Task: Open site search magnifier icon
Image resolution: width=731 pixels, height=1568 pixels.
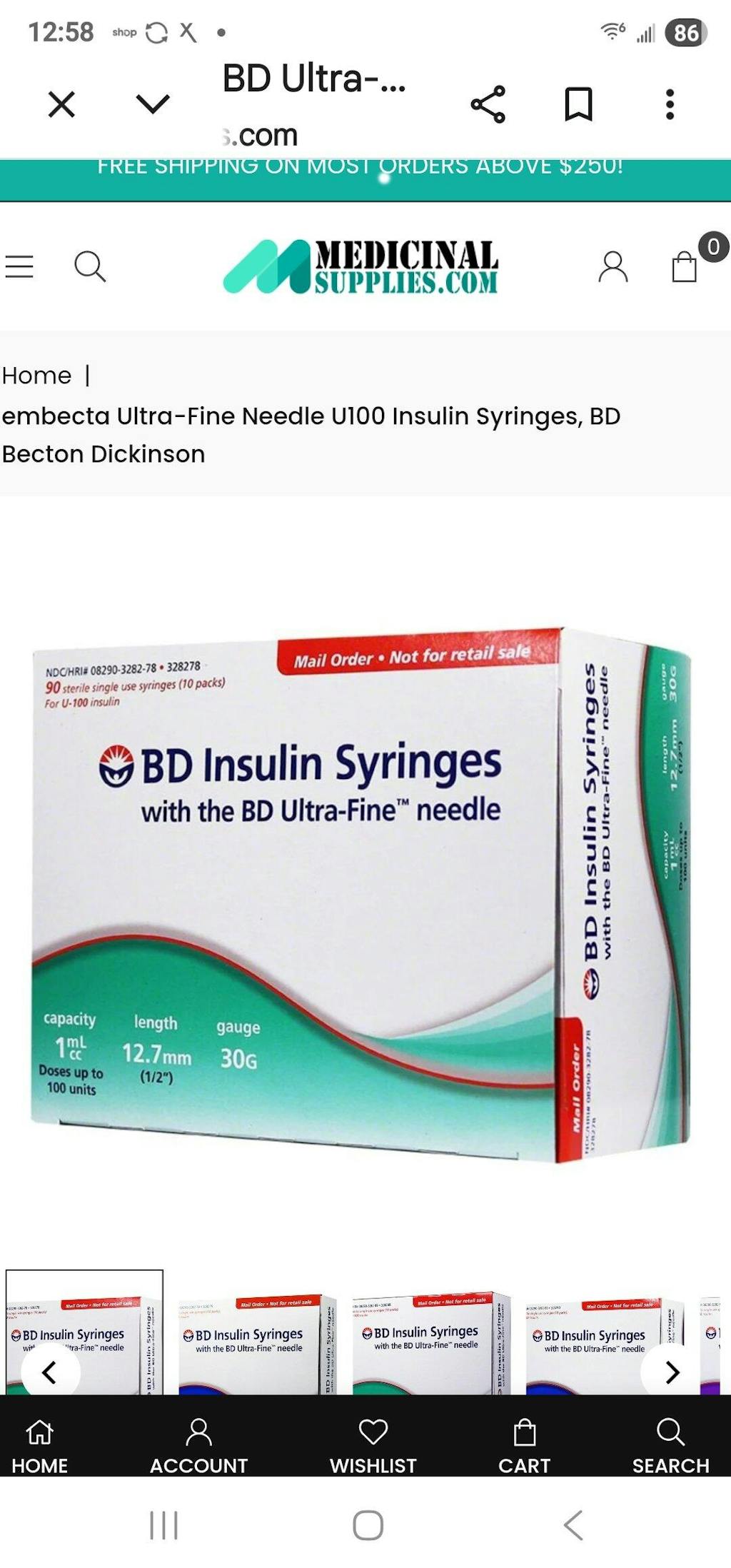Action: (x=90, y=266)
